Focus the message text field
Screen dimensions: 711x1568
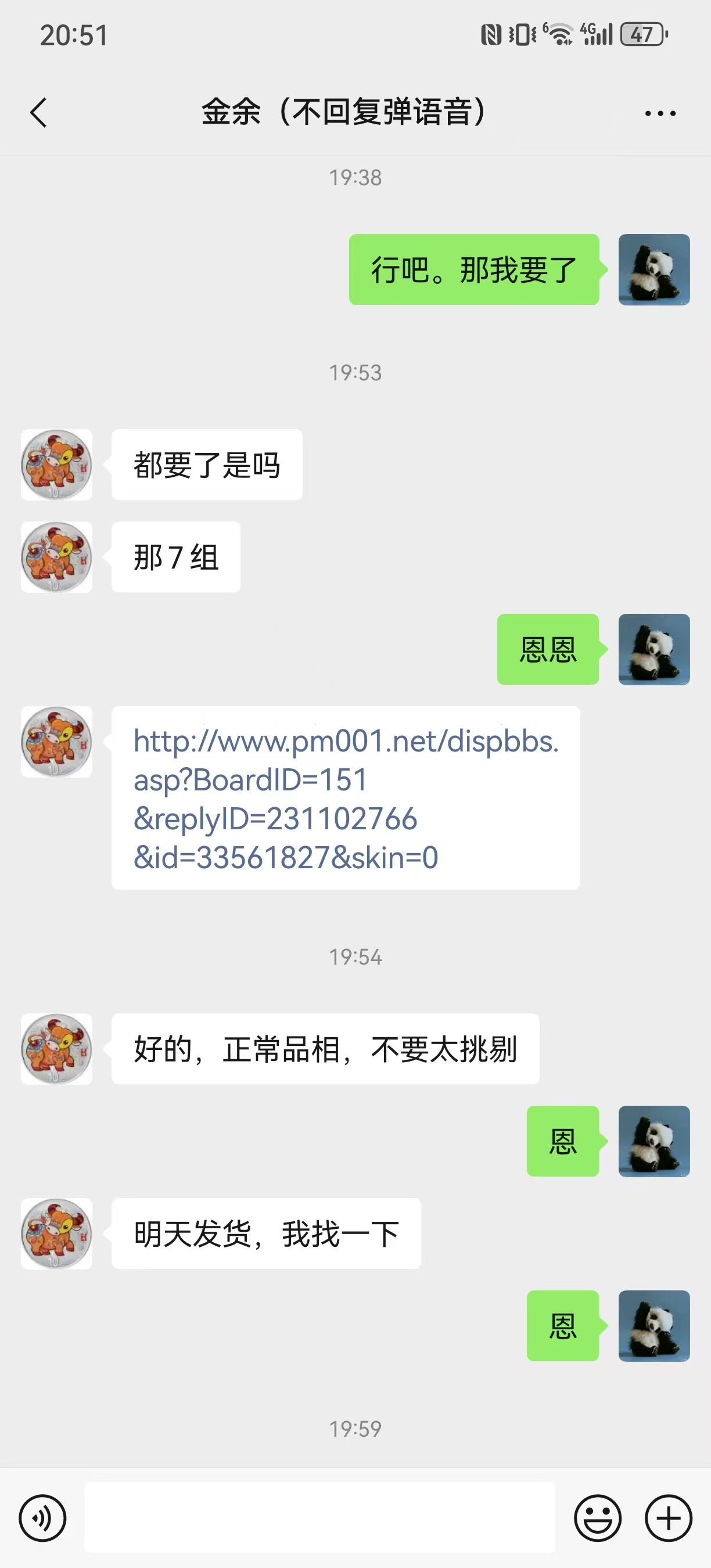pyautogui.click(x=319, y=1518)
